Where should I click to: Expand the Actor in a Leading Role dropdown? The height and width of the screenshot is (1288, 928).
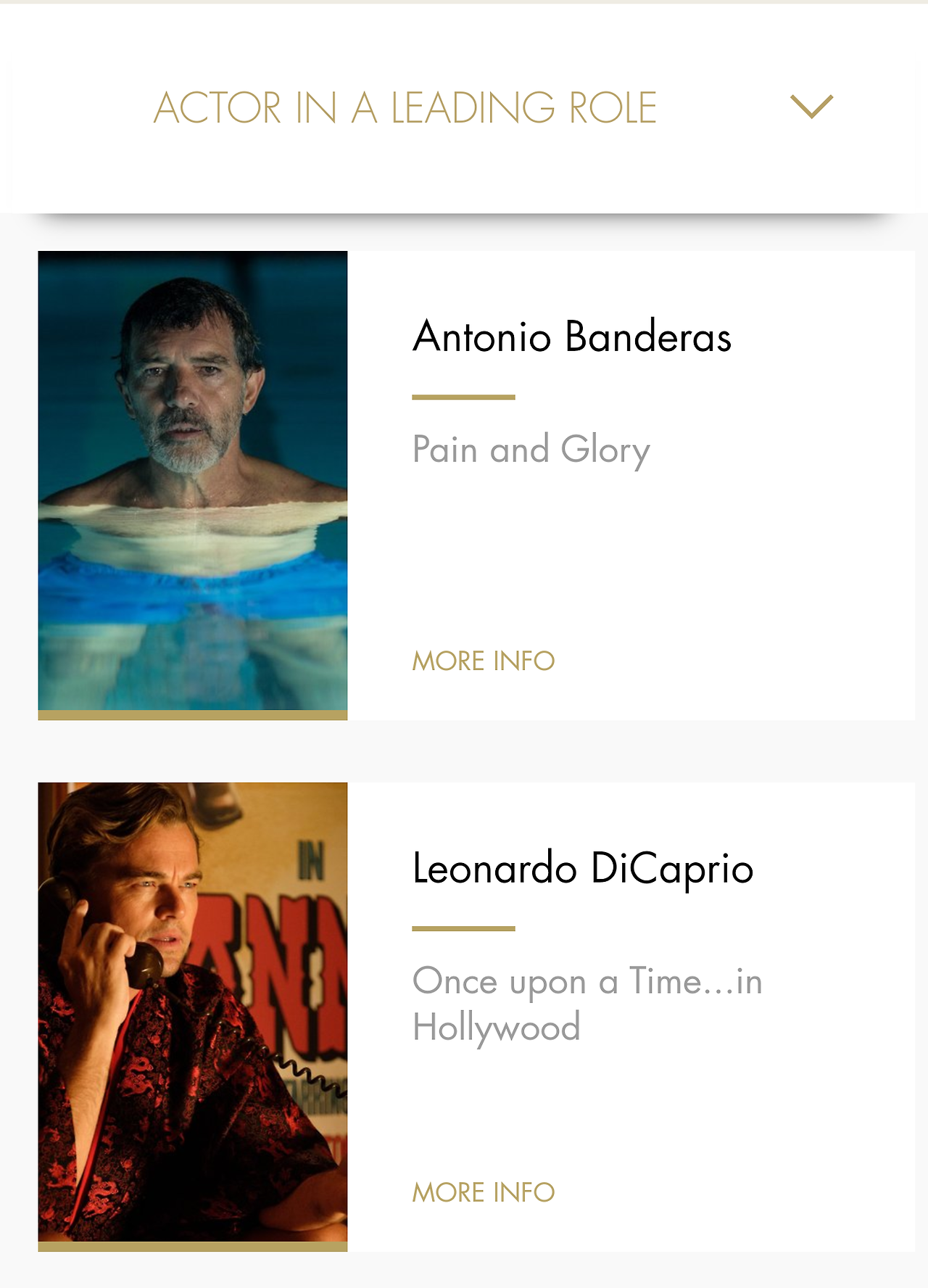click(x=811, y=107)
